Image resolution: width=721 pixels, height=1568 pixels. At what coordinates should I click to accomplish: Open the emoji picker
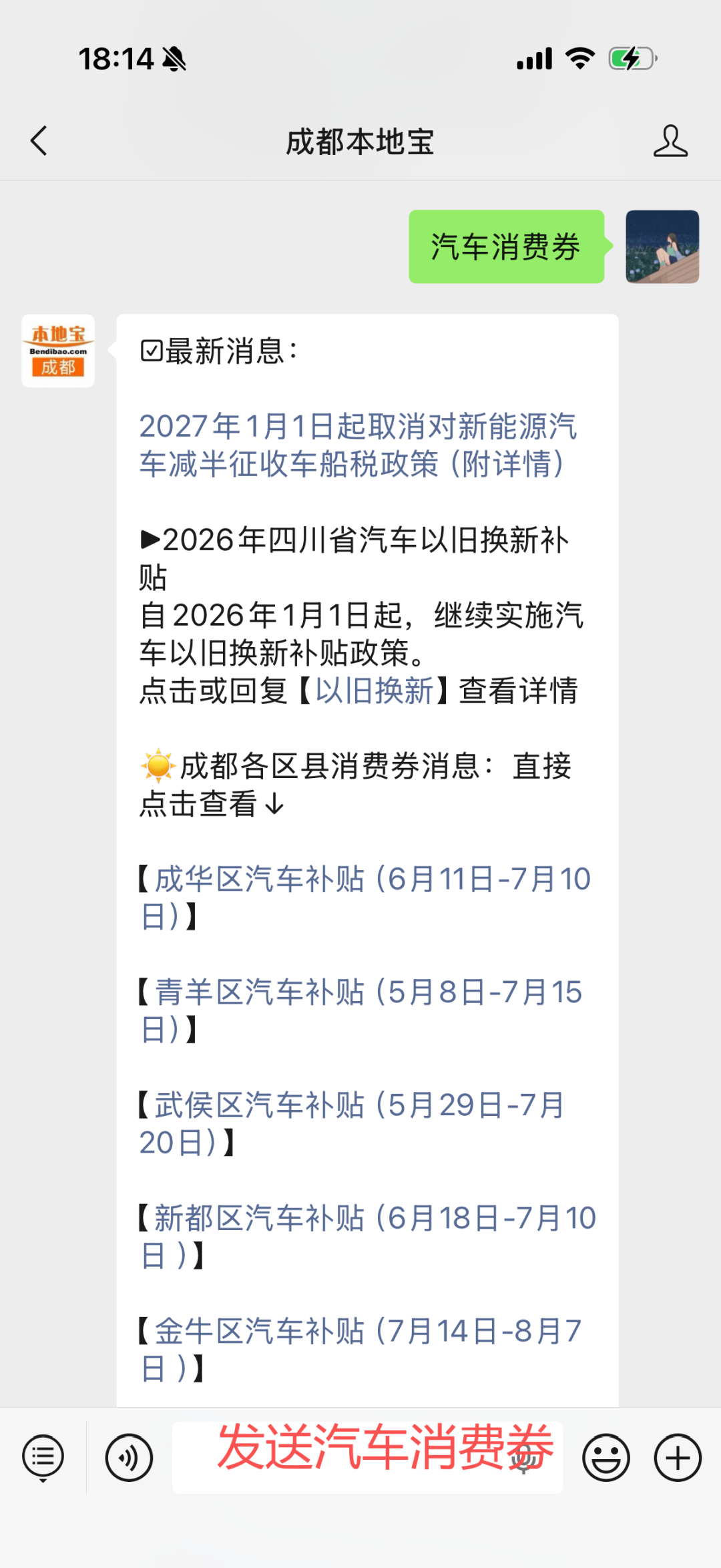tap(606, 1457)
